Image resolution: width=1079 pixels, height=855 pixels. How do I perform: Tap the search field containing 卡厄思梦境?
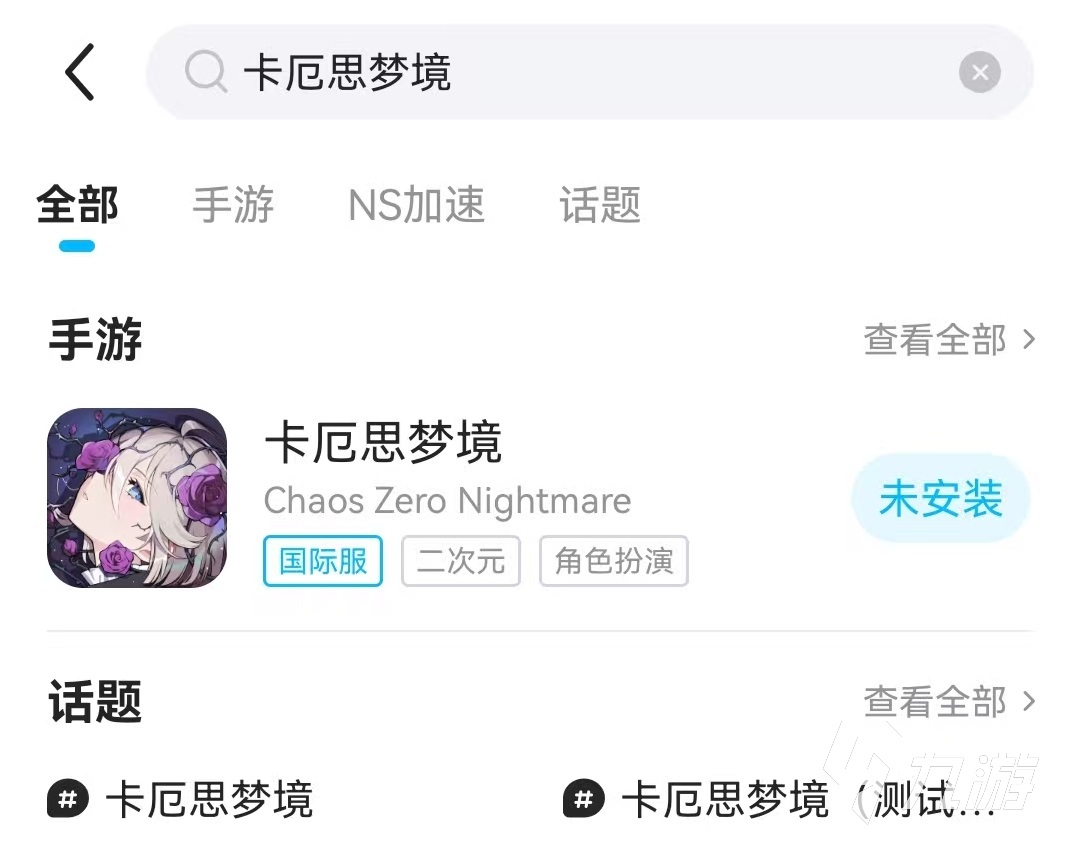560,72
